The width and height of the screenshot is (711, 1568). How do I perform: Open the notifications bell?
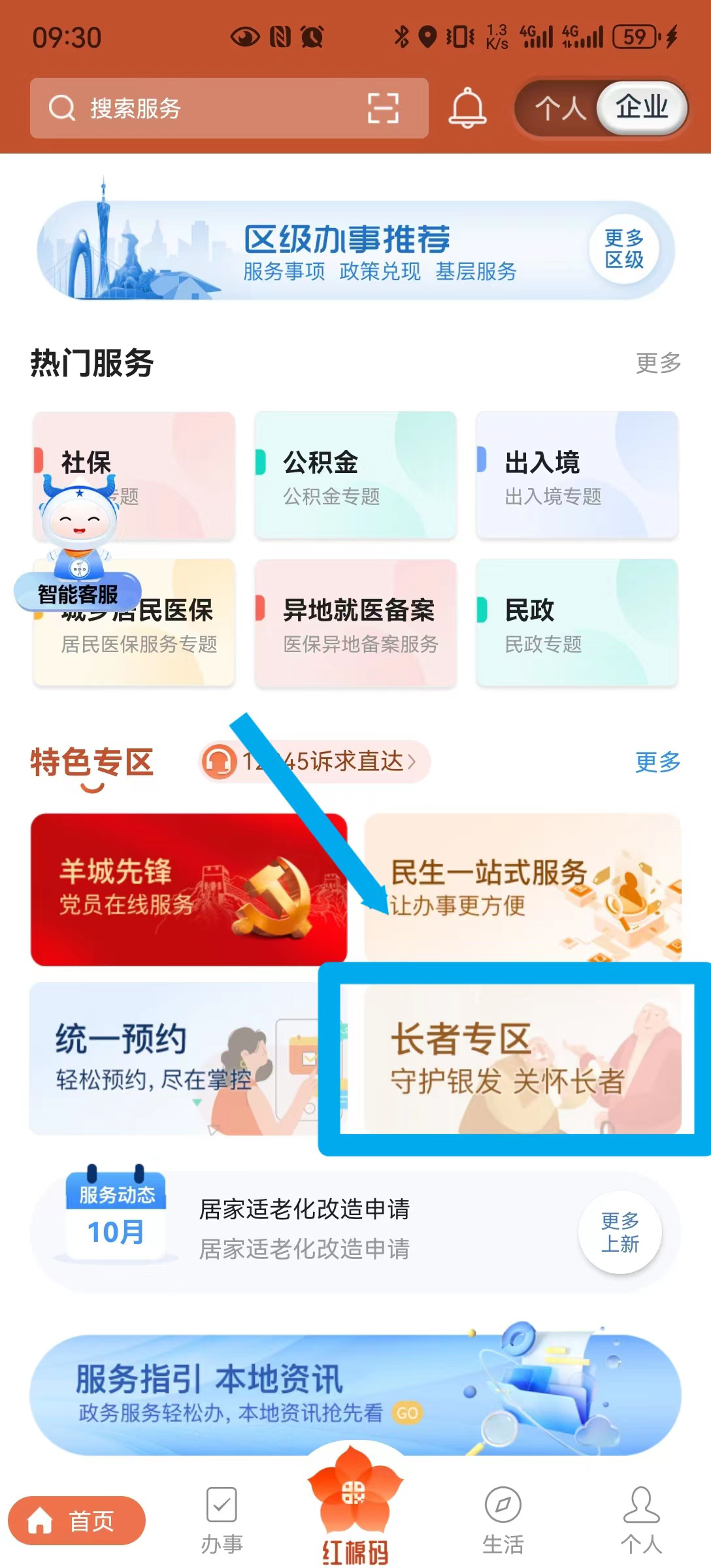[467, 108]
